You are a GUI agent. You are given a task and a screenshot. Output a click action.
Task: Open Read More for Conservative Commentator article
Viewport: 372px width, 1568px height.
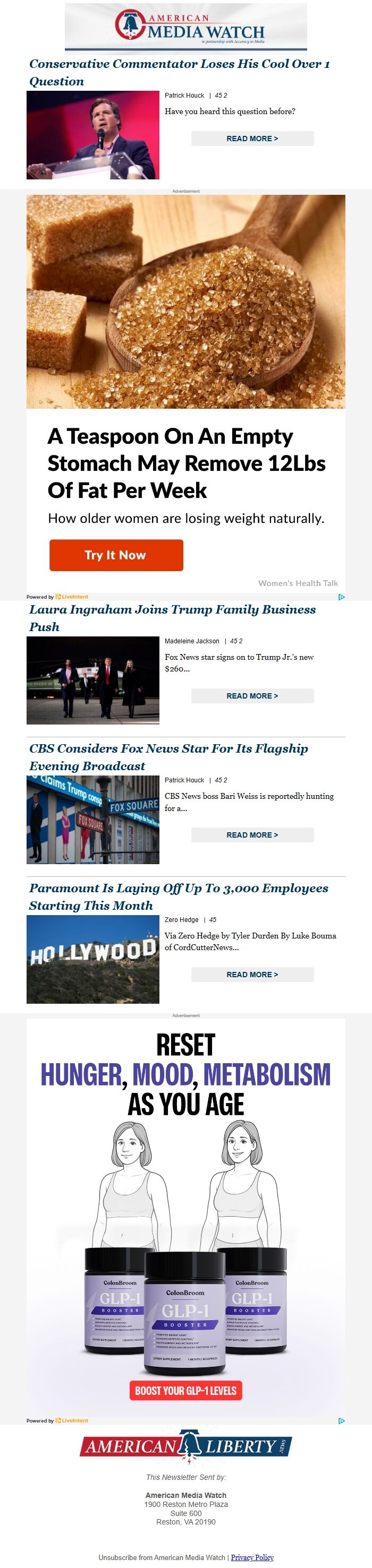pyautogui.click(x=252, y=138)
